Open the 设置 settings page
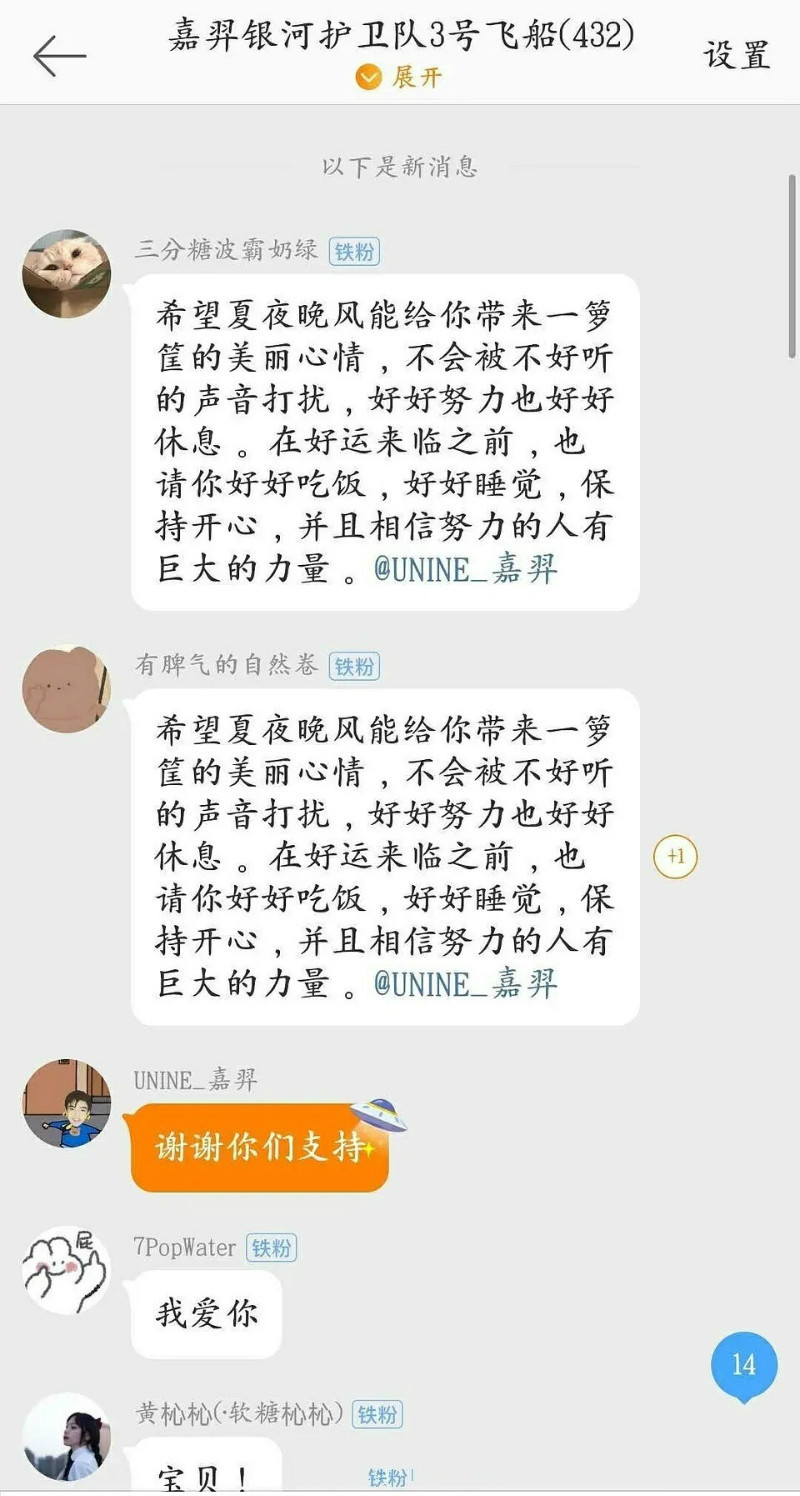Viewport: 800px width, 1496px height. pyautogui.click(x=737, y=55)
